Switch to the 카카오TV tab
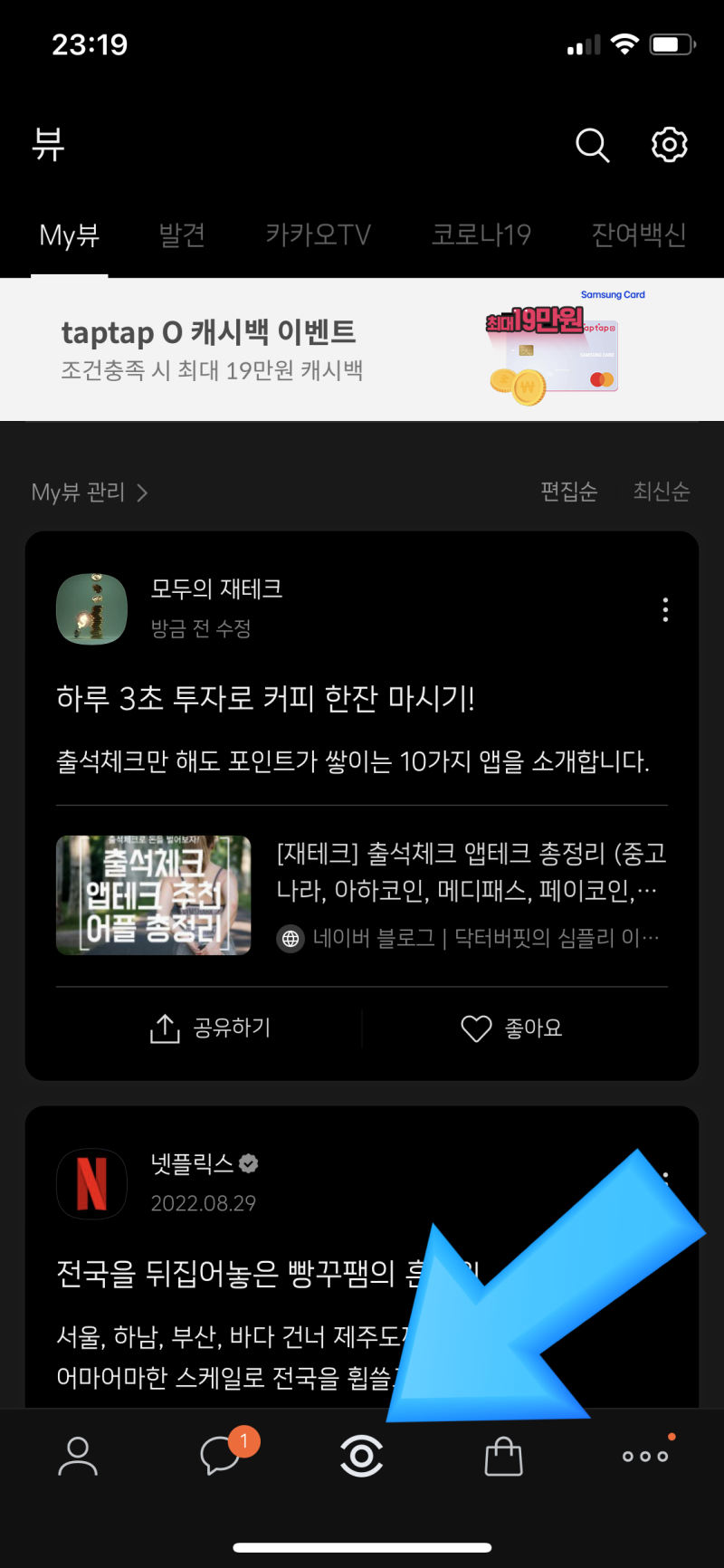This screenshot has width=724, height=1568. pyautogui.click(x=318, y=234)
